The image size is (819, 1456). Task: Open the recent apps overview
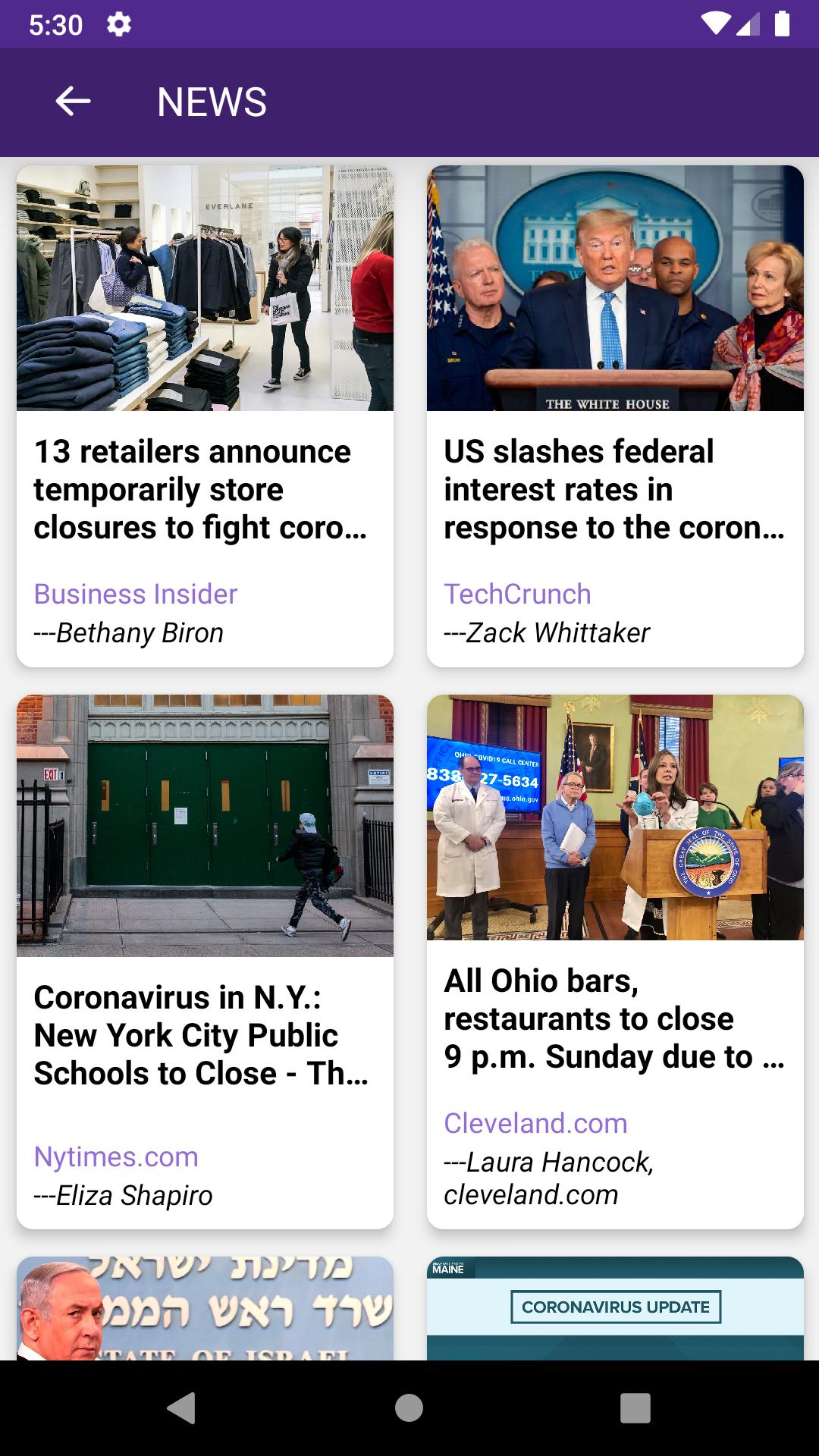635,1408
